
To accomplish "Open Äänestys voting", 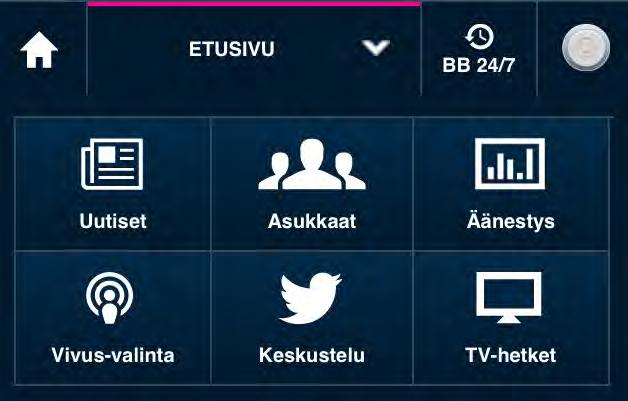I will (x=510, y=183).
